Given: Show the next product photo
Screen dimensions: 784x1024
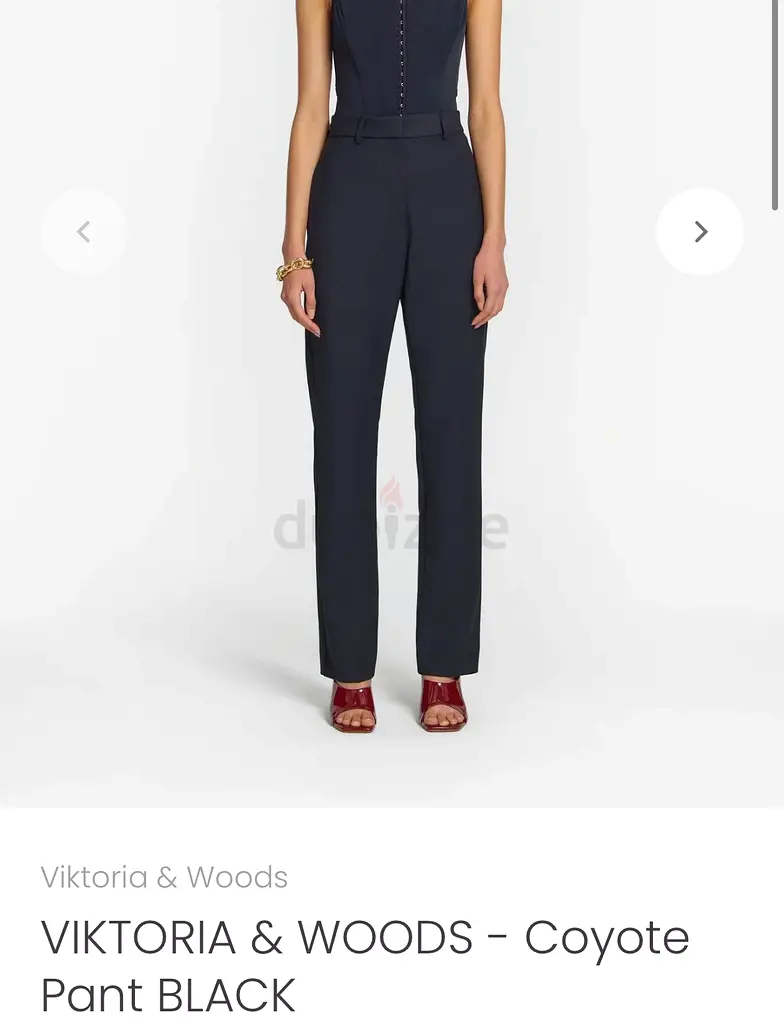Looking at the screenshot, I should (x=700, y=232).
